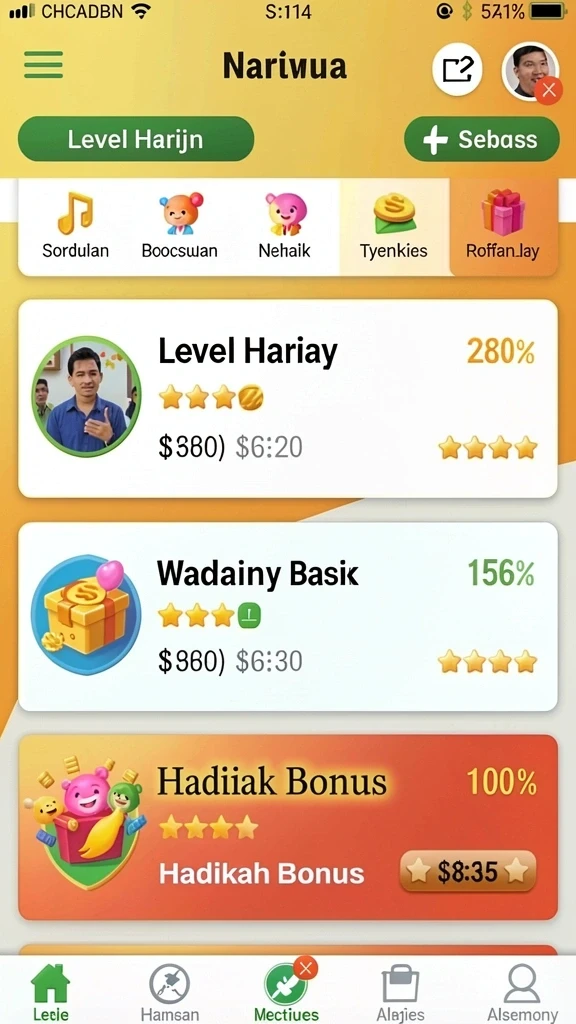Viewport: 576px width, 1024px height.
Task: Open the Hadiiak Bonus card
Action: click(288, 827)
